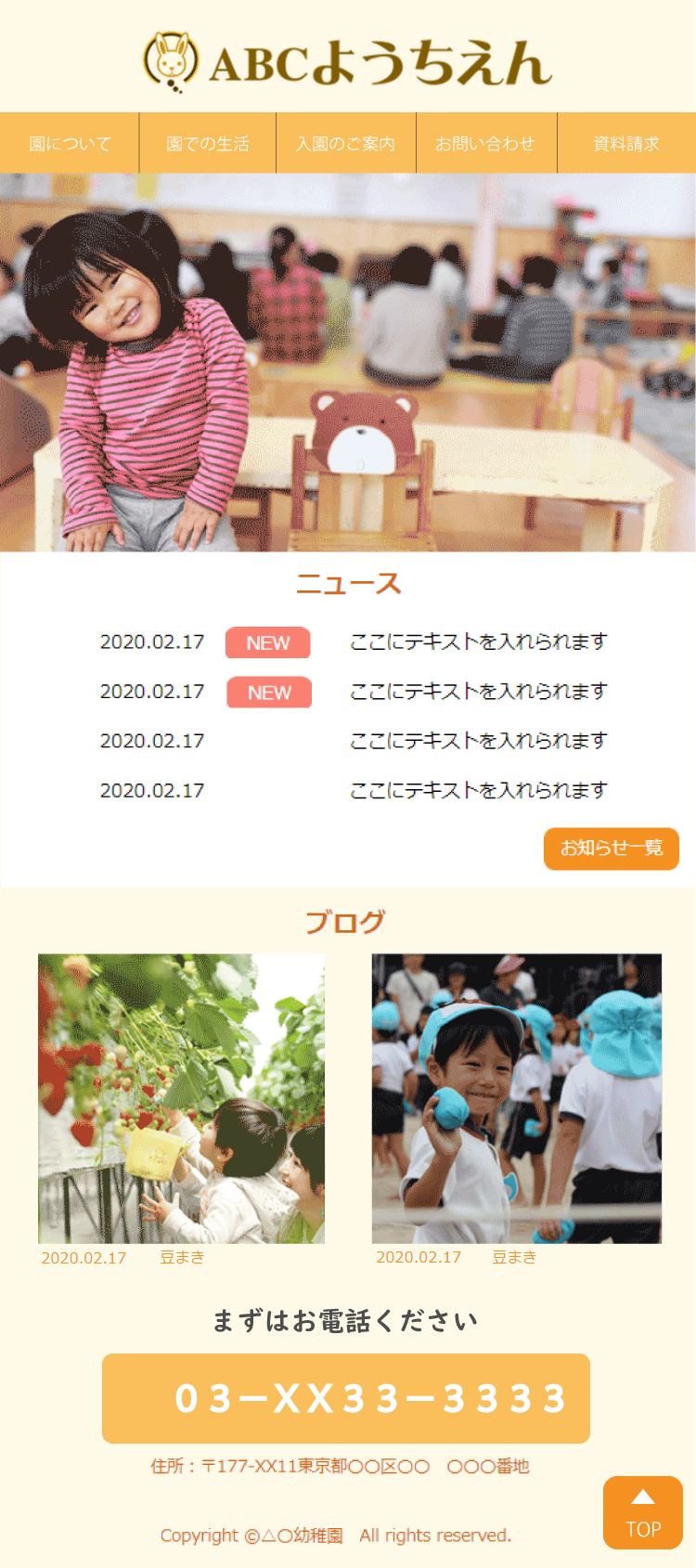Tap the ABCようちえん header logo

(x=347, y=61)
